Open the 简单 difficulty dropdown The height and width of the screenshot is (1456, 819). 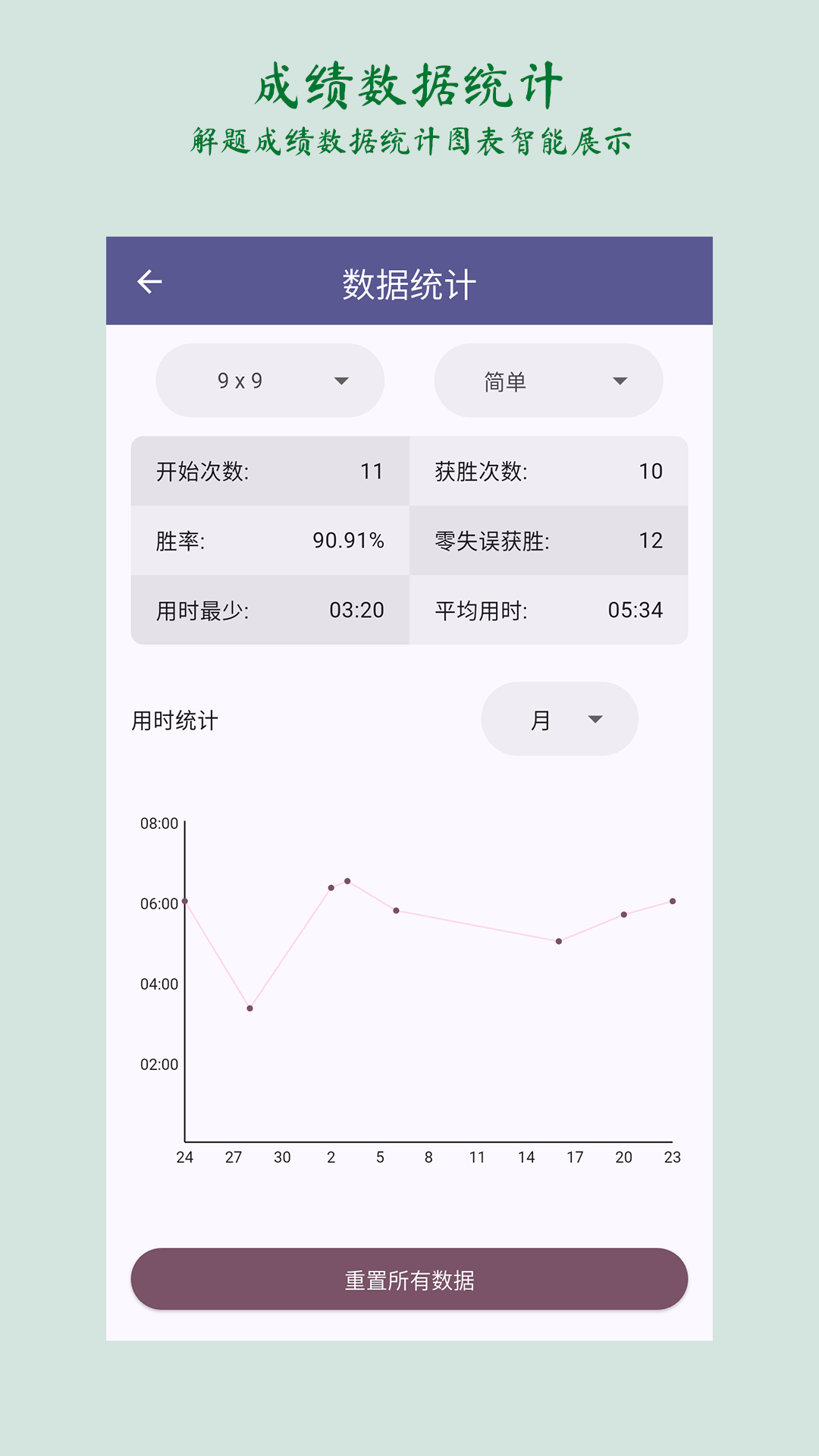pyautogui.click(x=547, y=380)
